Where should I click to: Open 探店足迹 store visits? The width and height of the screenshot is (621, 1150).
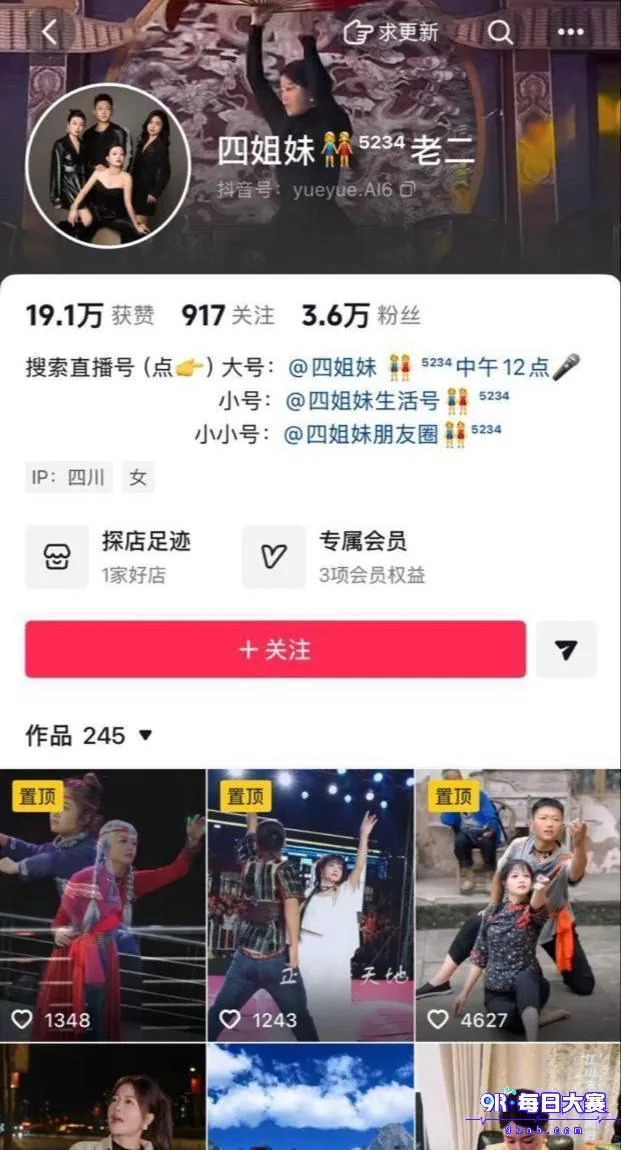110,557
